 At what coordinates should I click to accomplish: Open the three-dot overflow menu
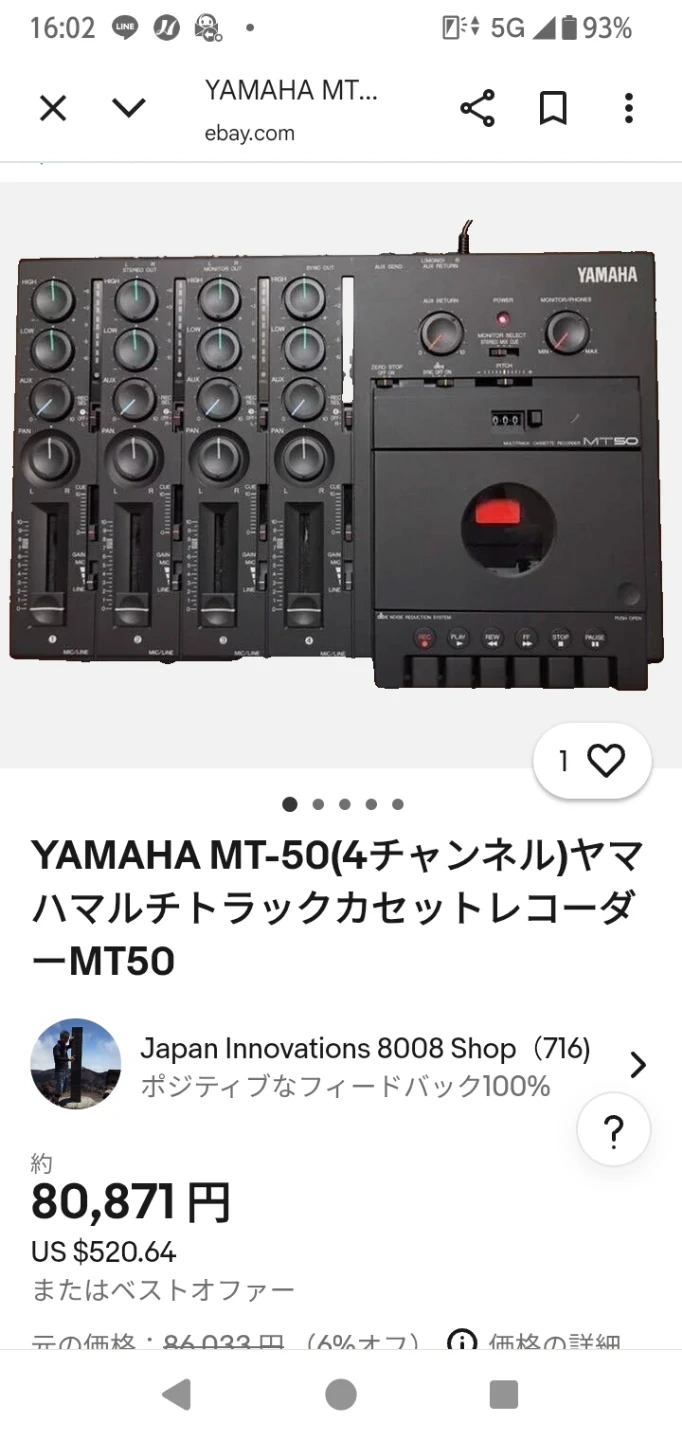tap(628, 108)
